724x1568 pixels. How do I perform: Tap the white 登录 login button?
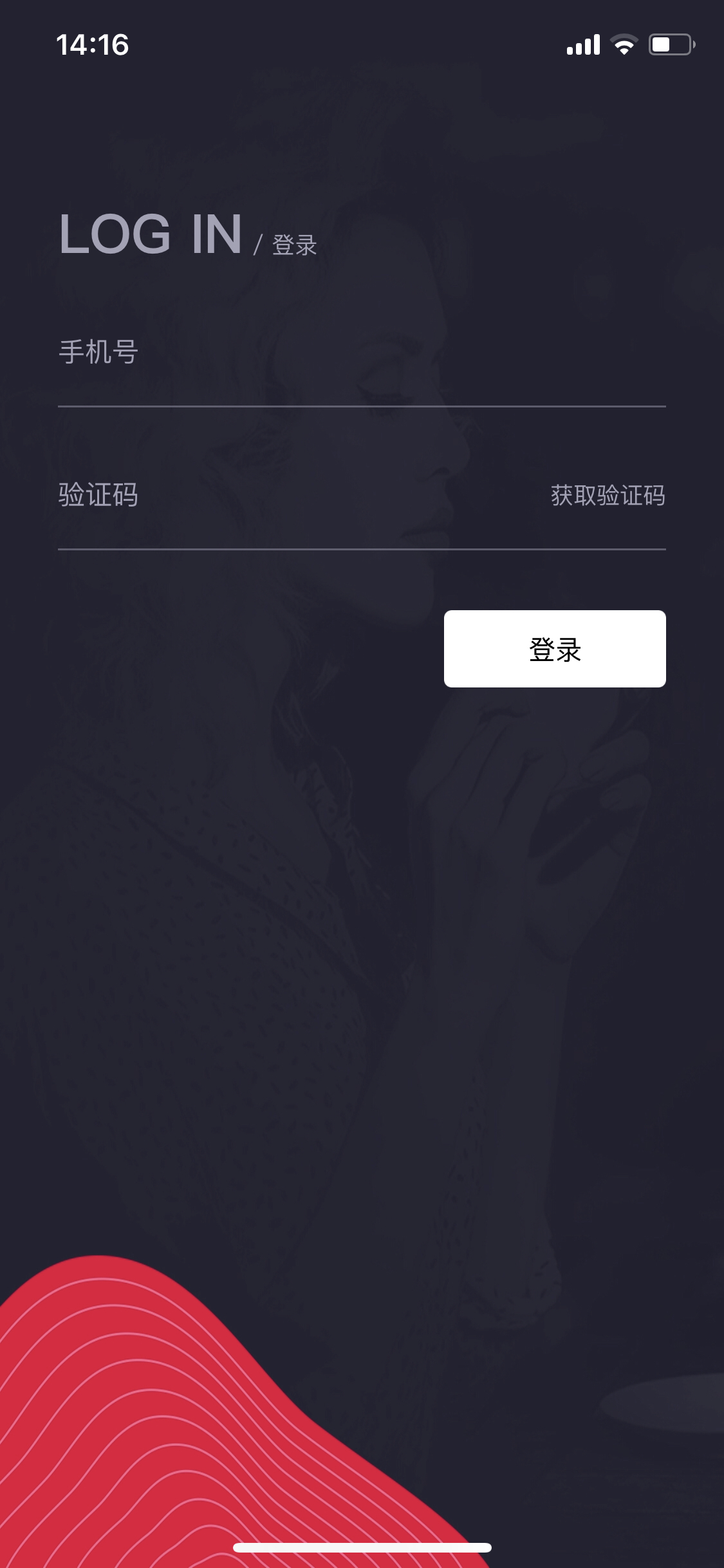(555, 649)
